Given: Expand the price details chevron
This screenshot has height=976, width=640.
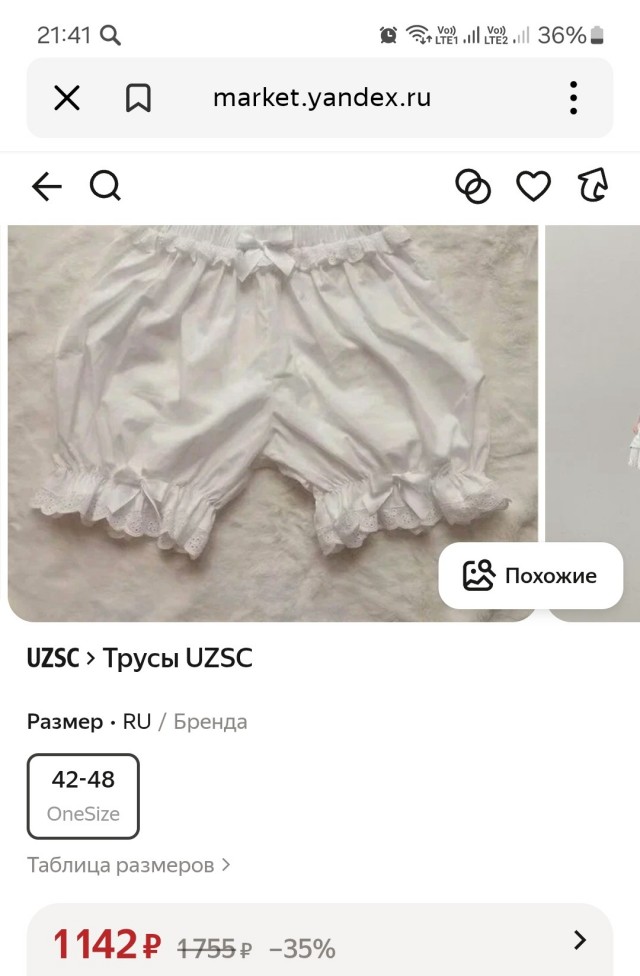Looking at the screenshot, I should [x=579, y=940].
